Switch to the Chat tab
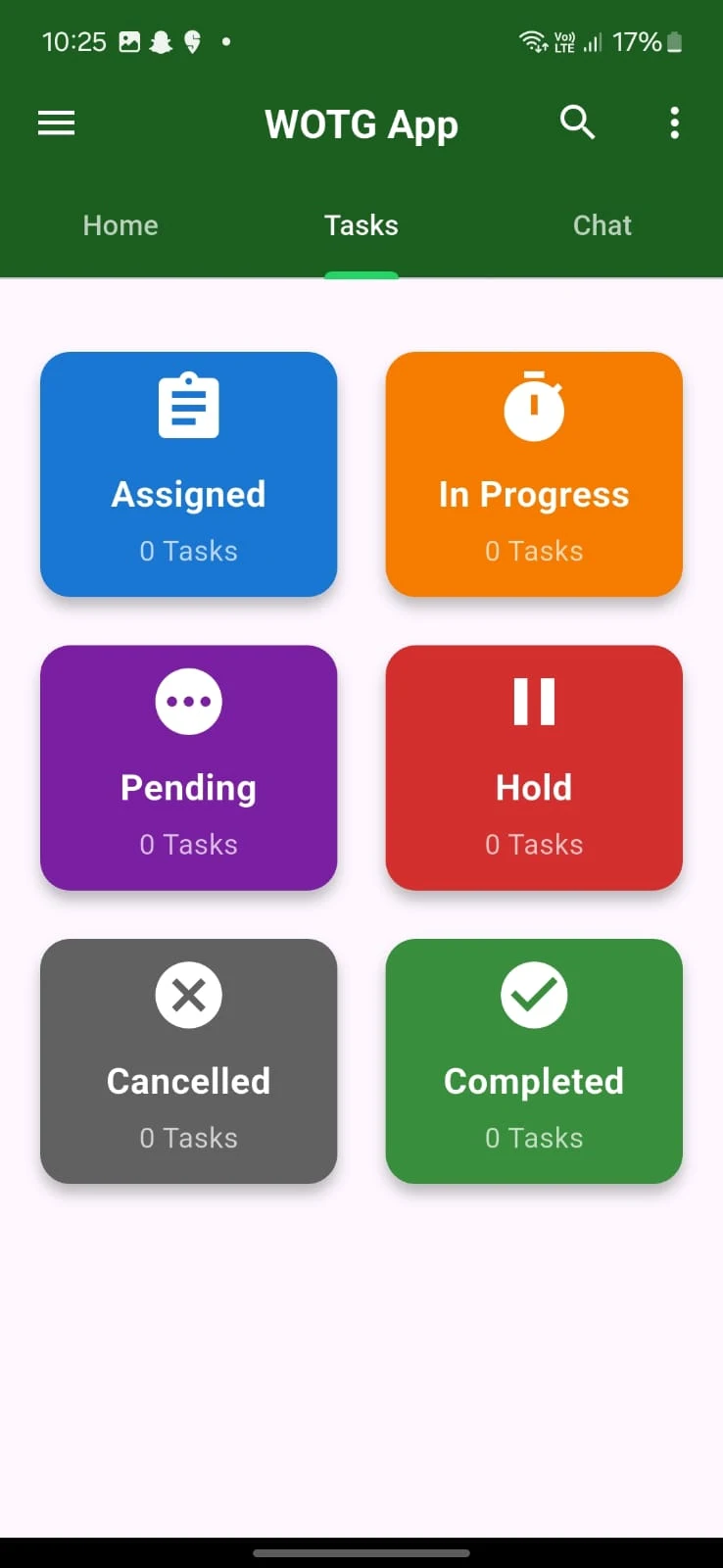The height and width of the screenshot is (1568, 723). (602, 225)
